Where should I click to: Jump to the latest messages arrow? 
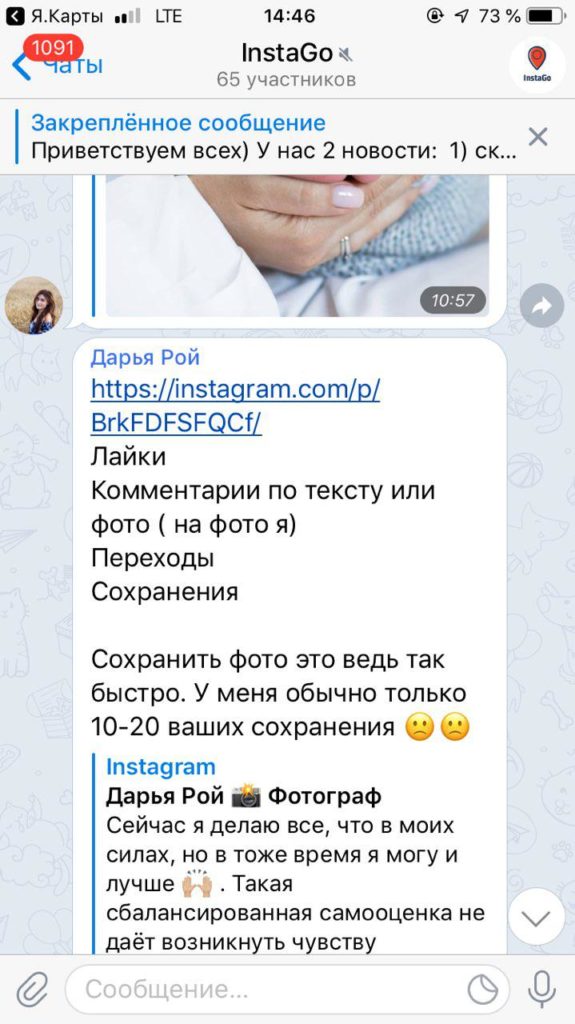coord(536,918)
